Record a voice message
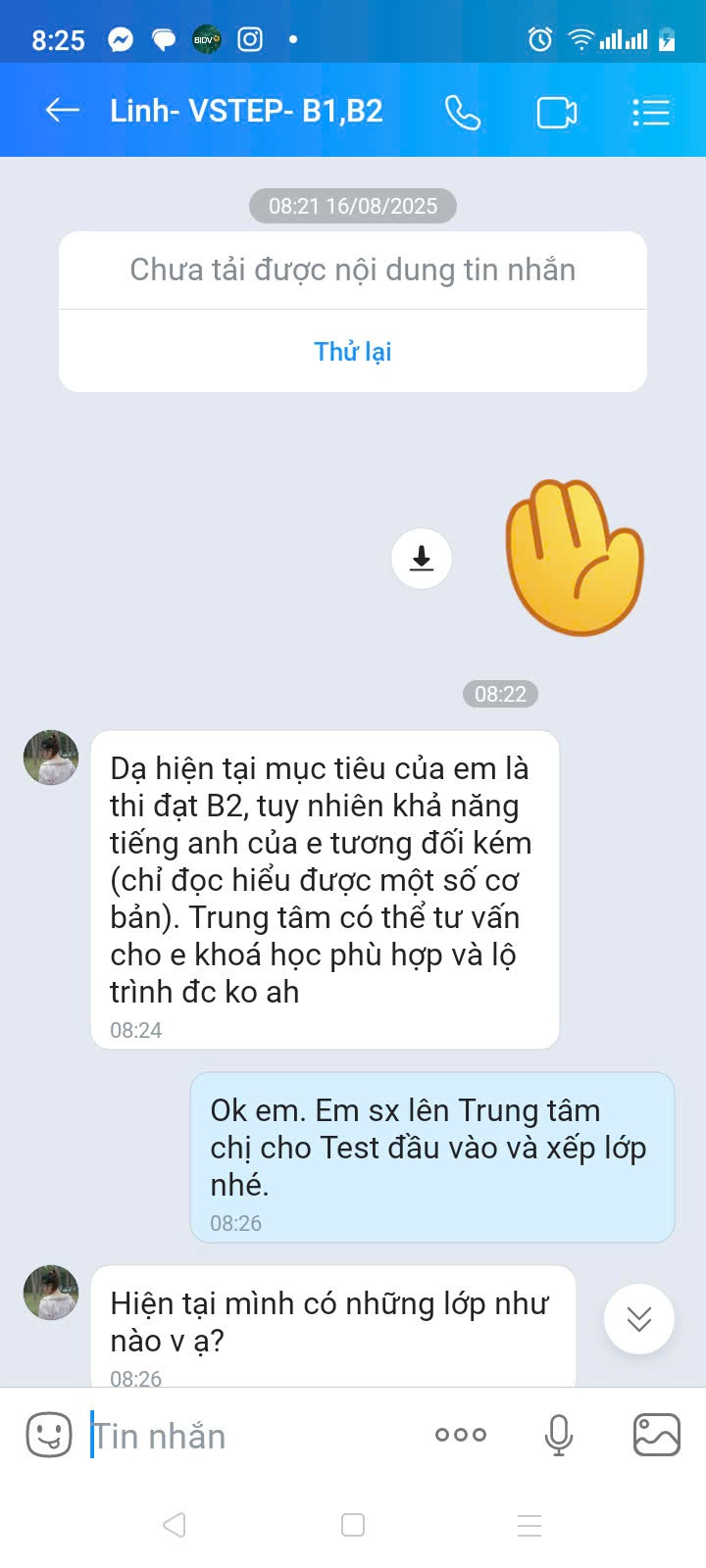The height and width of the screenshot is (1568, 706). click(559, 1436)
